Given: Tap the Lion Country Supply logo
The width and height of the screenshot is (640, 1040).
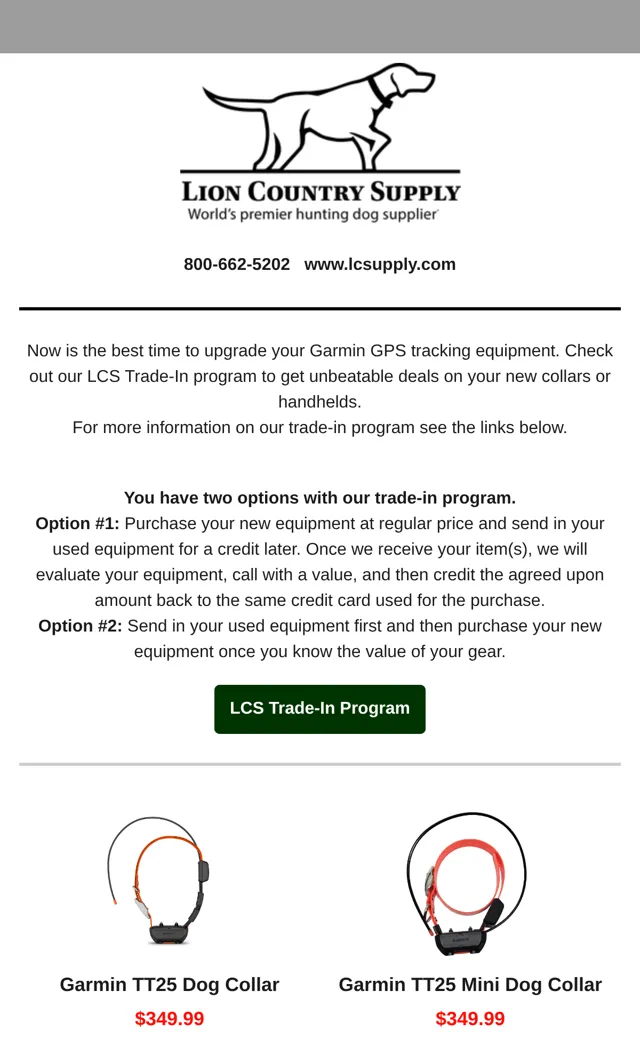Looking at the screenshot, I should tap(320, 143).
